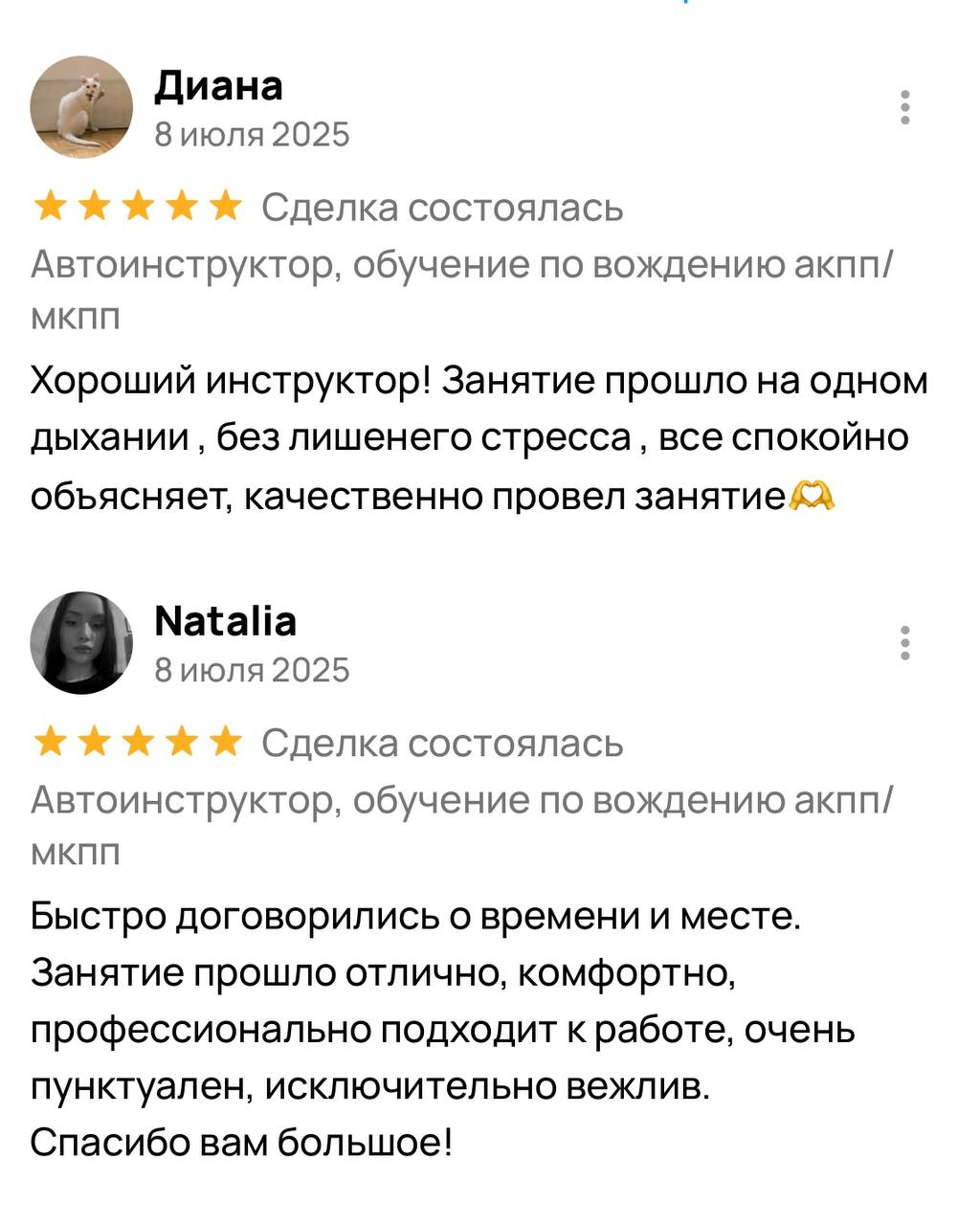Click Natalia's review date 8 июля 2025
980x1225 pixels.
[254, 671]
